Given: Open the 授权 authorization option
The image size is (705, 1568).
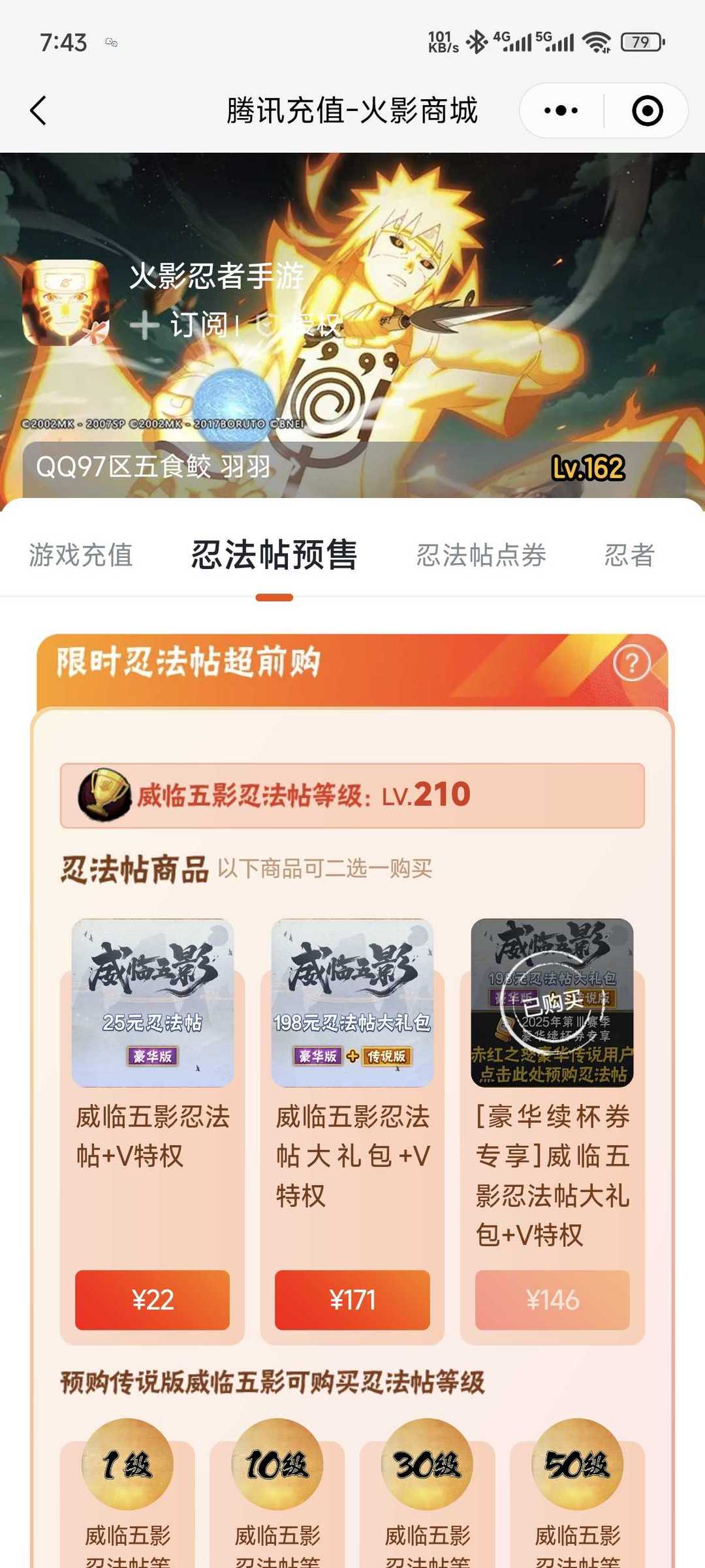Looking at the screenshot, I should pyautogui.click(x=305, y=324).
